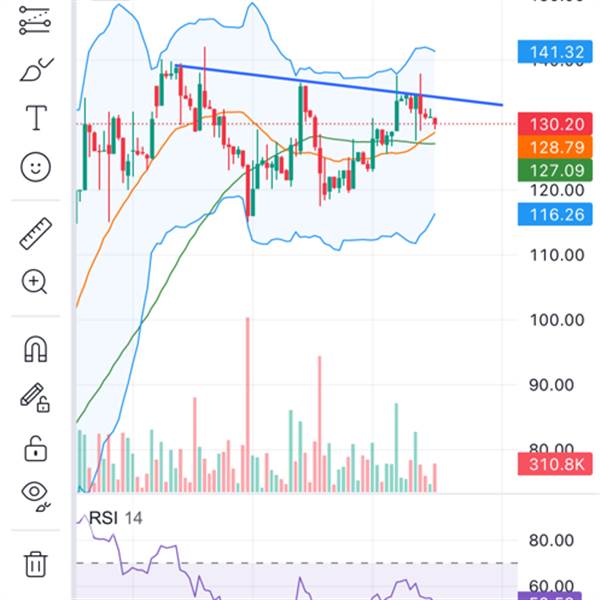Open the pattern line tools at top
Image resolution: width=600 pixels, height=600 pixels.
pos(36,19)
